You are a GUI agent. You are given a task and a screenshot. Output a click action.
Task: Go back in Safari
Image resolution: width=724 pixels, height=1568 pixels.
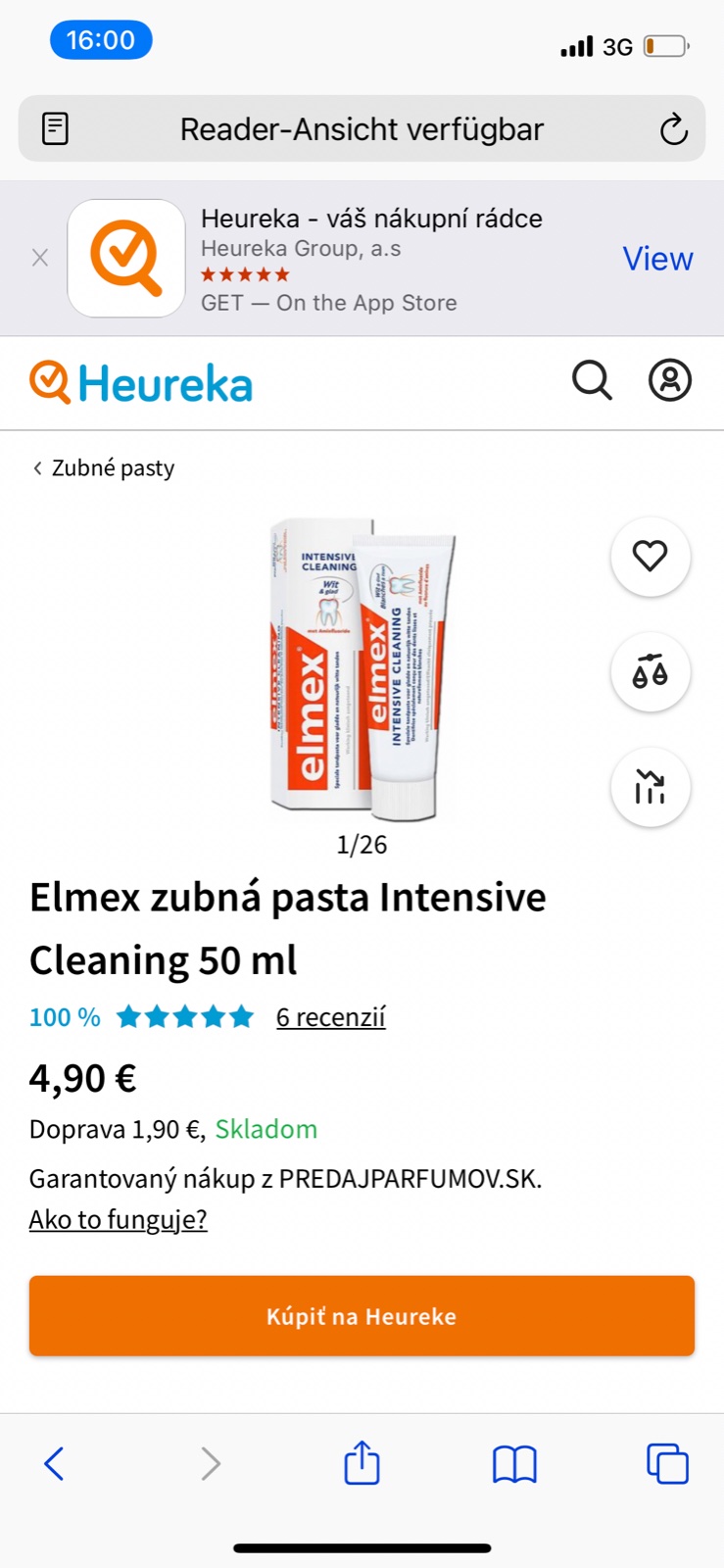click(x=54, y=1464)
